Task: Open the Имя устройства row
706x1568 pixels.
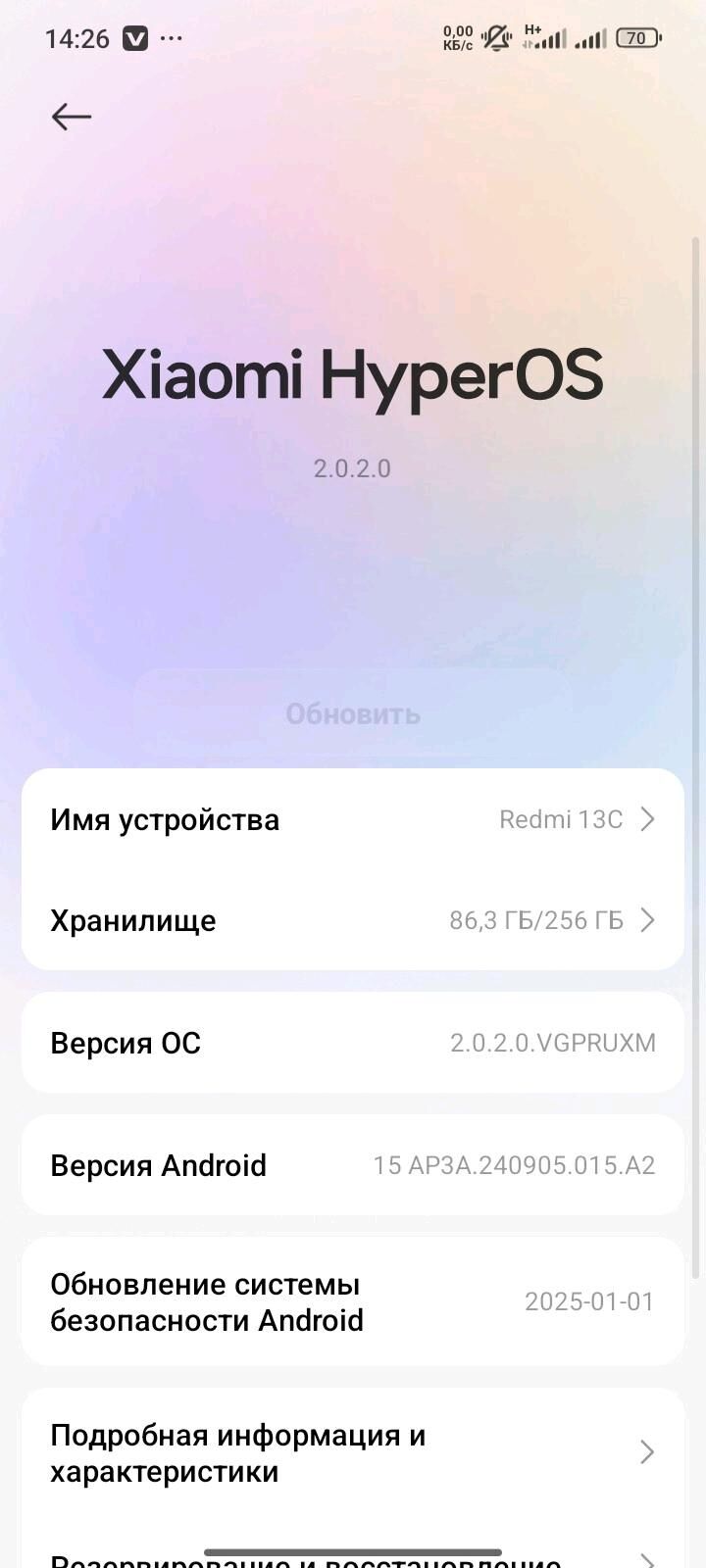Action: (x=353, y=819)
